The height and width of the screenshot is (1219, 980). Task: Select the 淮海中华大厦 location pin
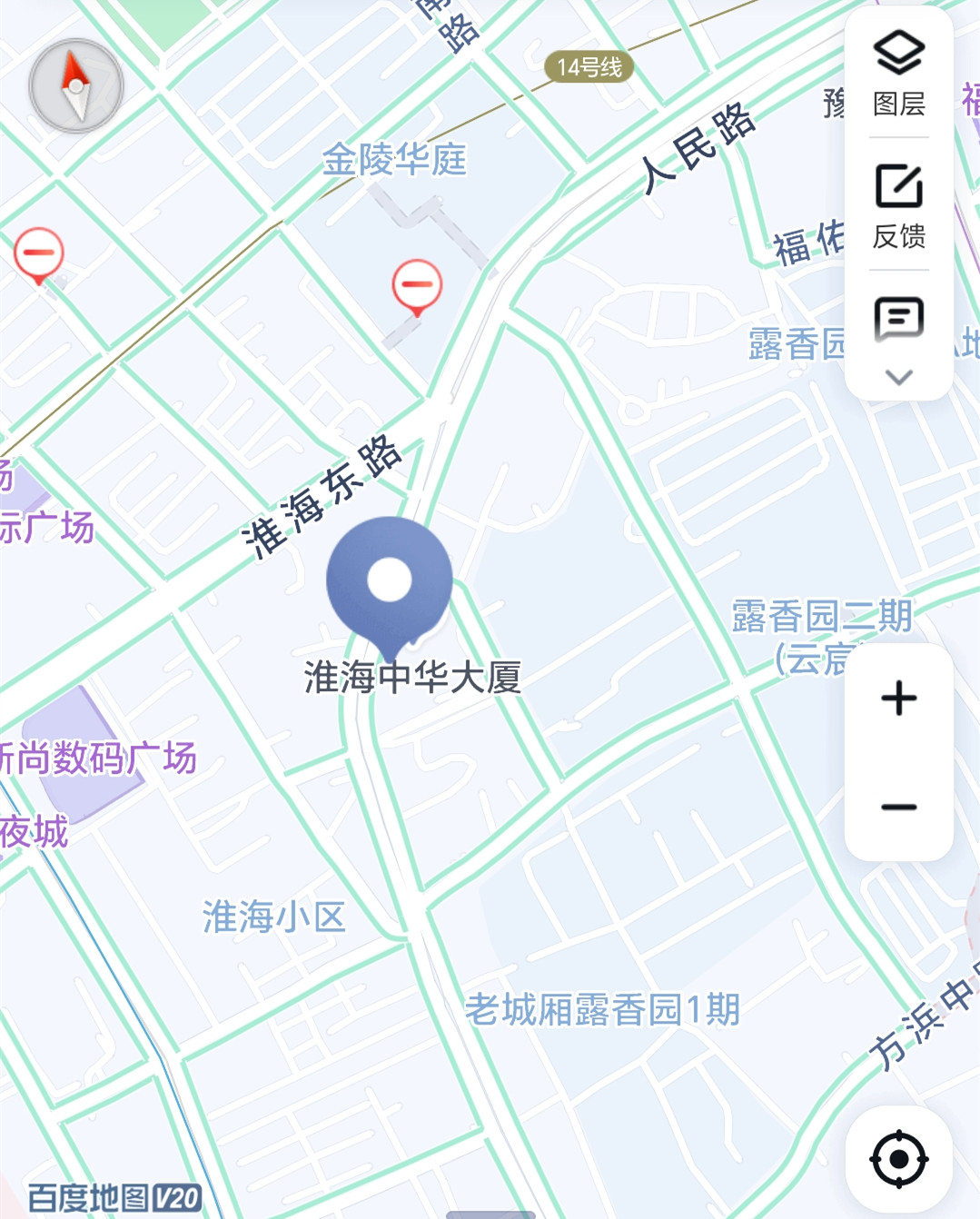coord(390,581)
